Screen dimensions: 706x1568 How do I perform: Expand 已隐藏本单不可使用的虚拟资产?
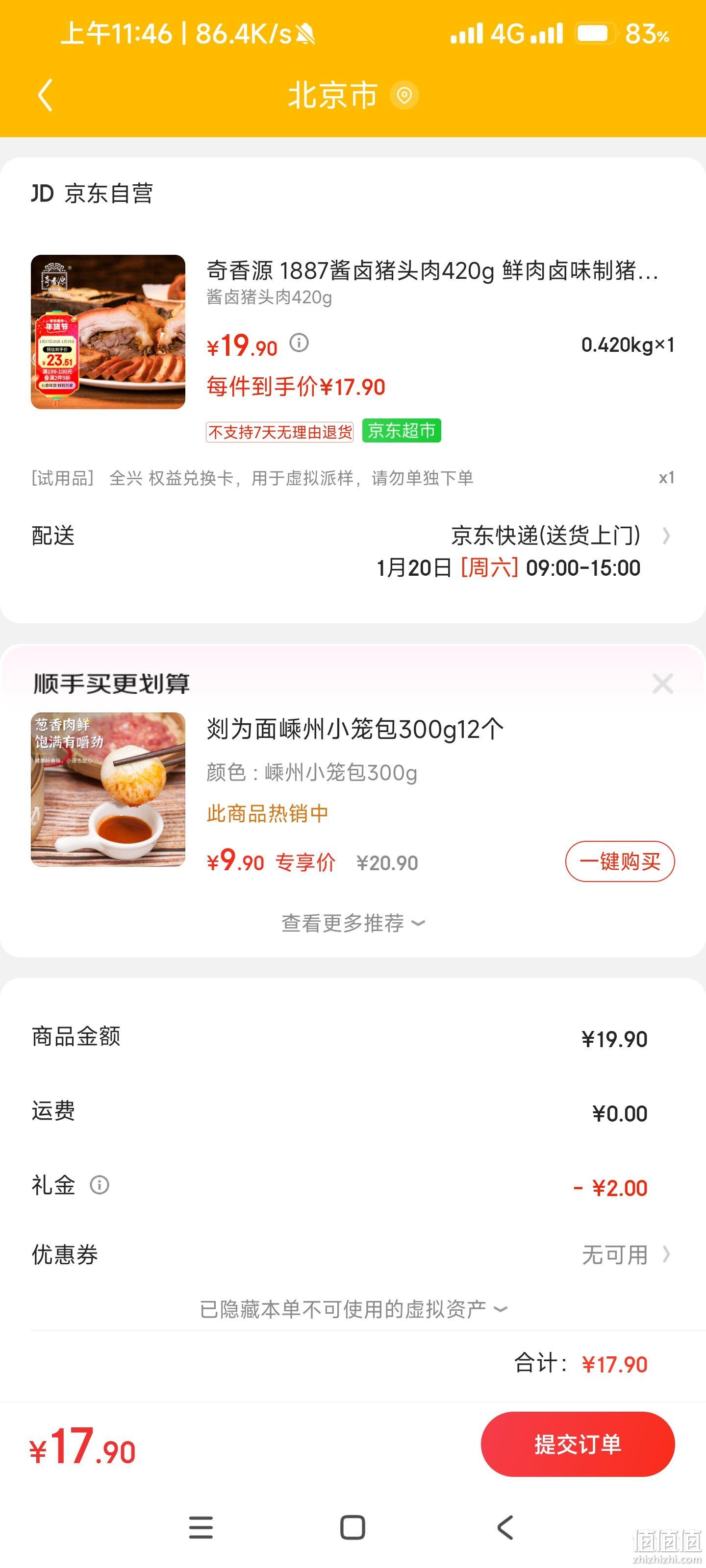[353, 1309]
